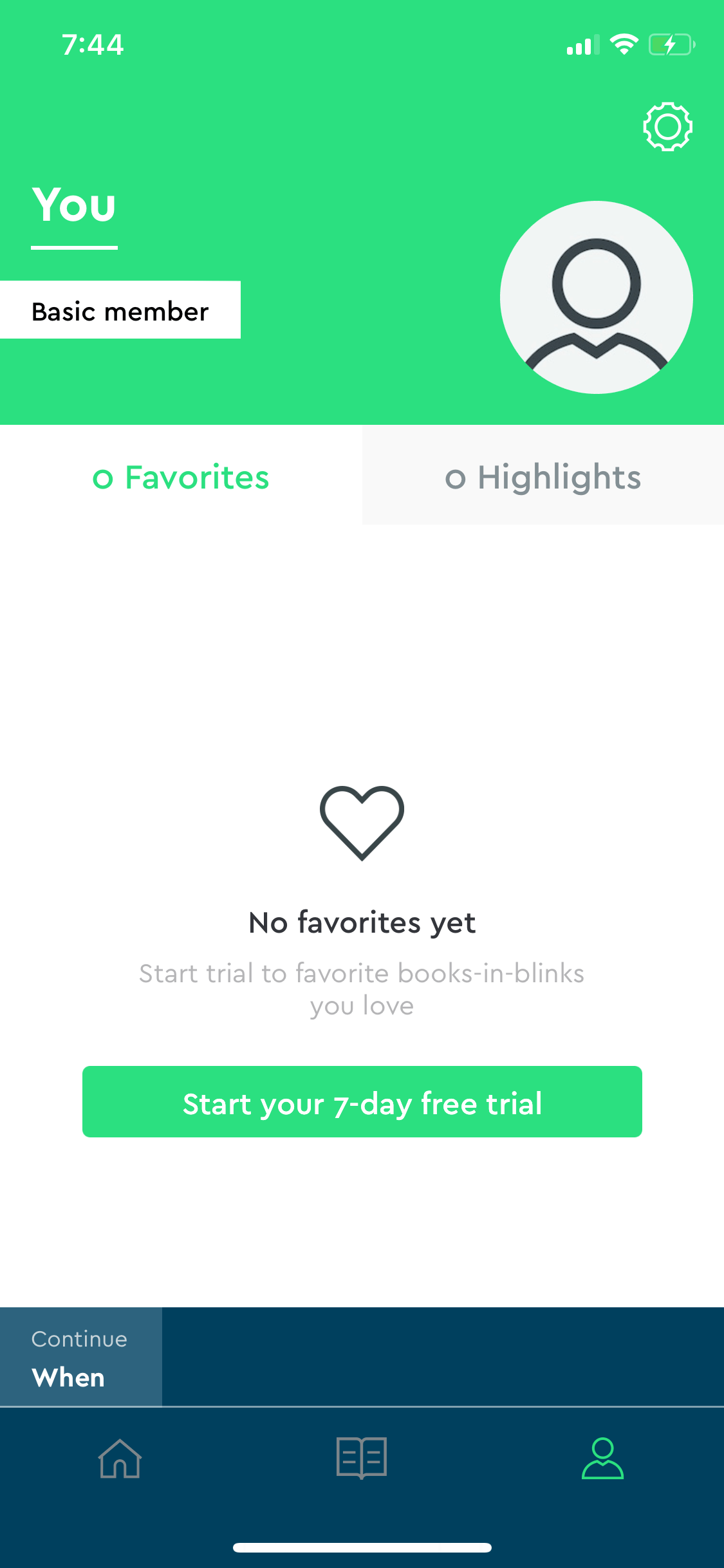Start your 7-day free trial
This screenshot has width=724, height=1568.
(x=362, y=1101)
